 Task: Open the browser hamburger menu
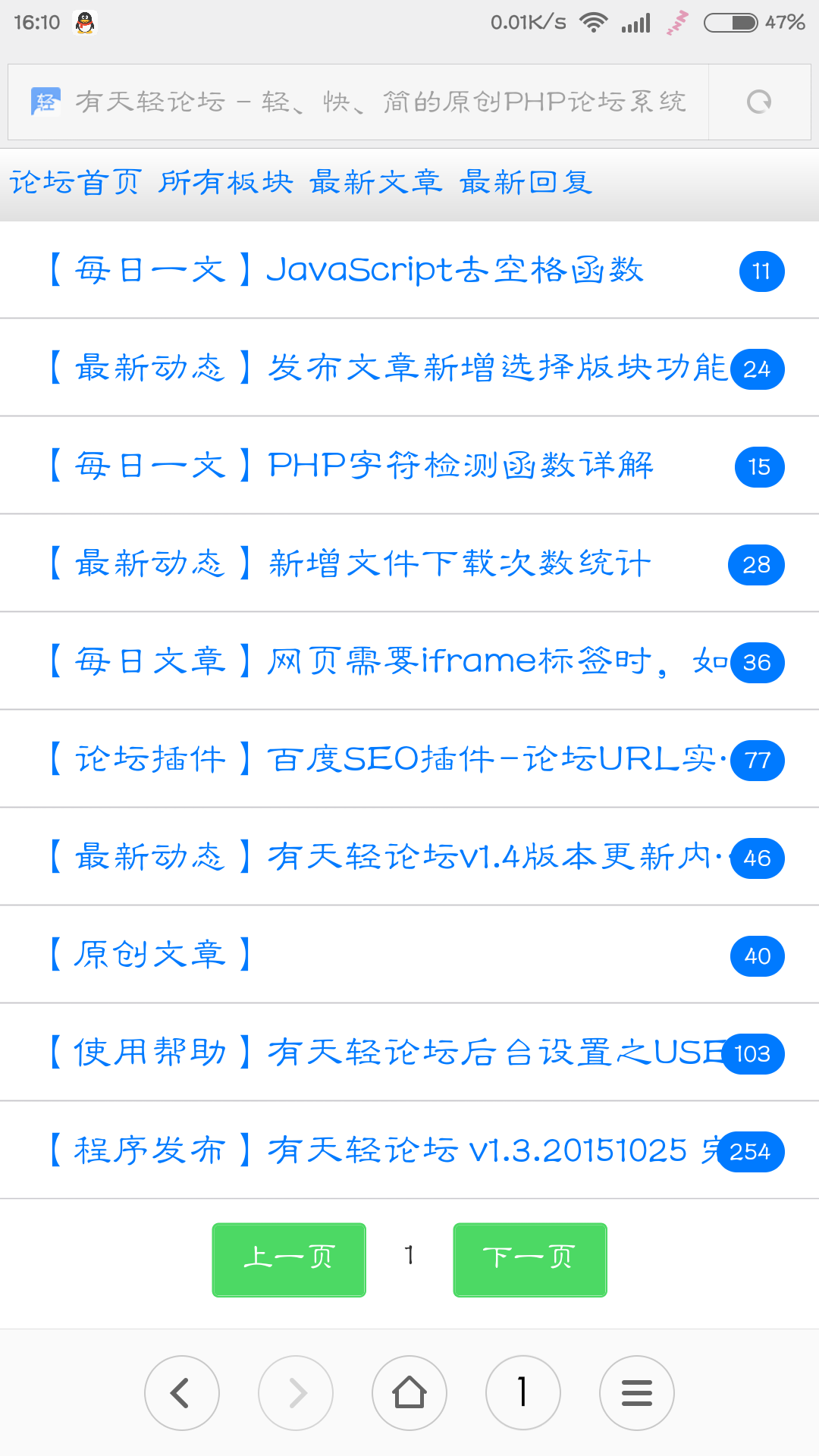tap(637, 1393)
